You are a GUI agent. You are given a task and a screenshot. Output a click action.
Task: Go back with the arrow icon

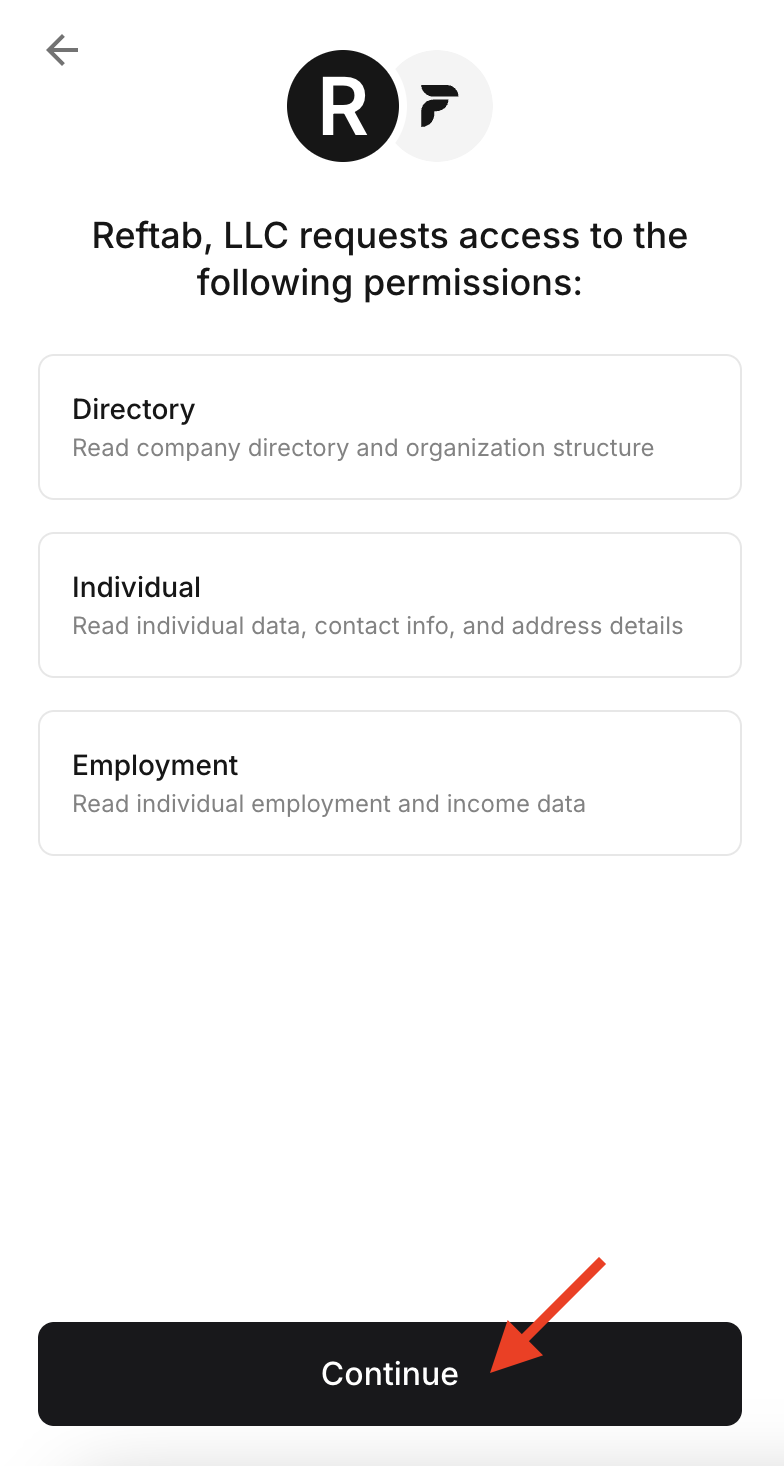62,50
